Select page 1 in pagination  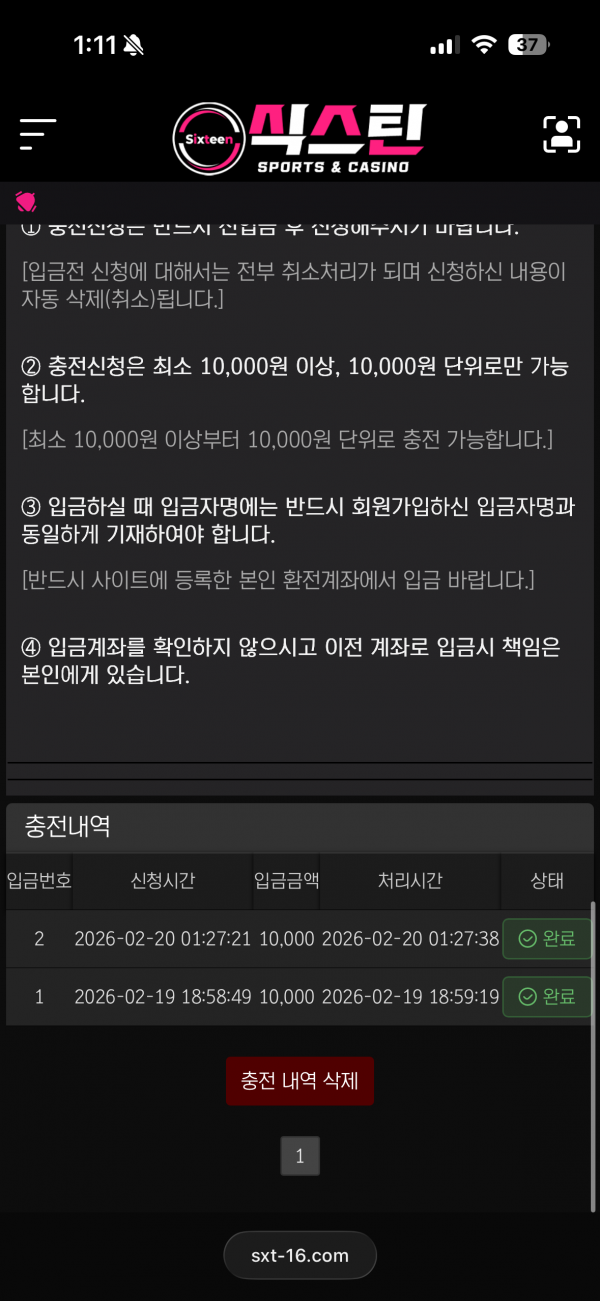(300, 1156)
